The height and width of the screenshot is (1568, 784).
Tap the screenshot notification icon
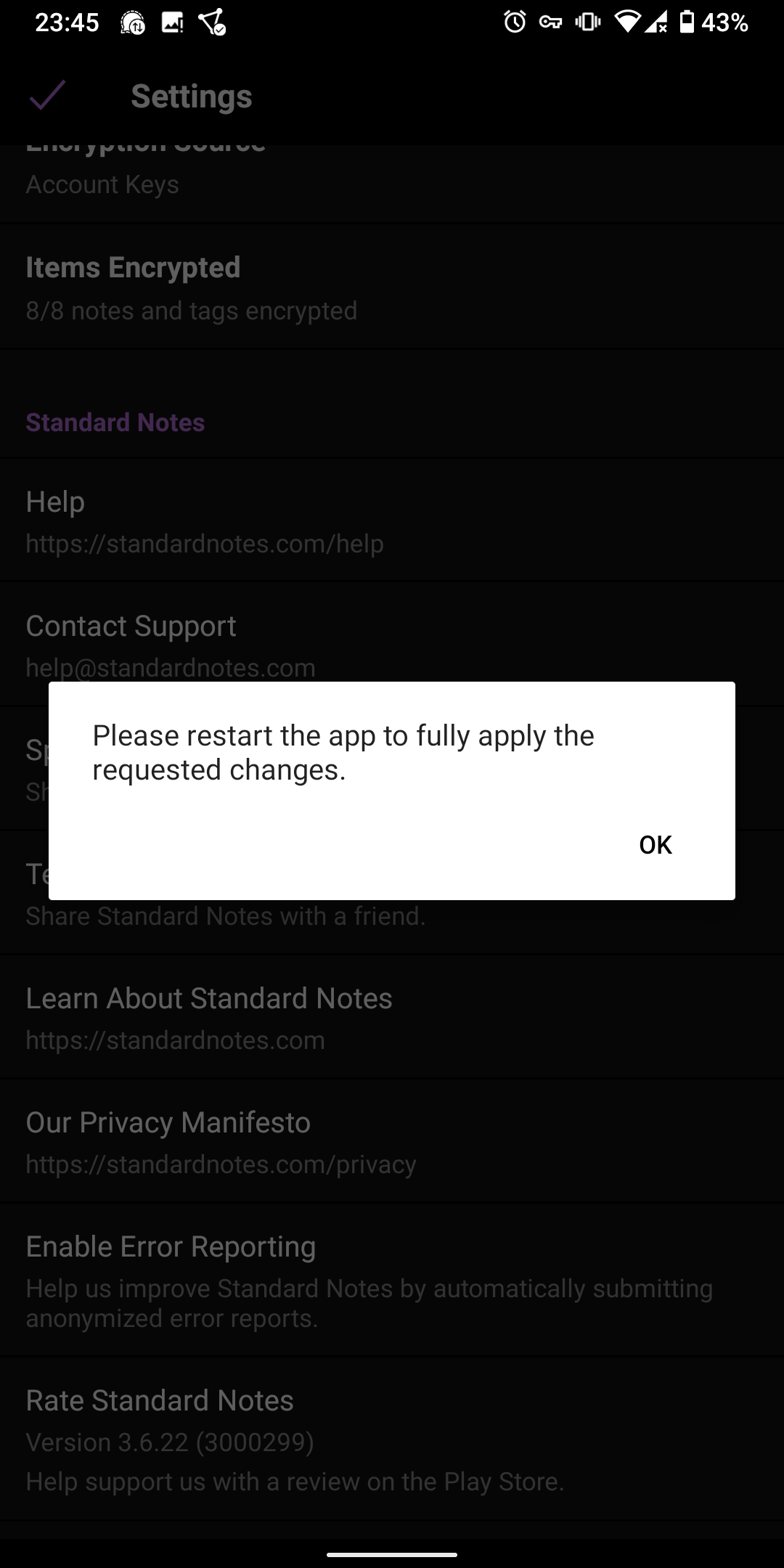pos(171,23)
